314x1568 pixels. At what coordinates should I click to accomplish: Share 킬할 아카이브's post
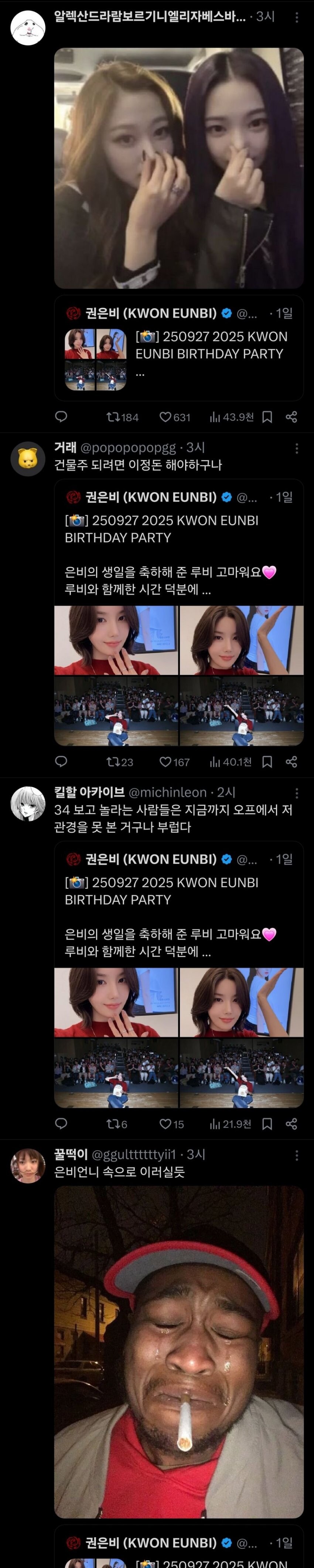(291, 1124)
